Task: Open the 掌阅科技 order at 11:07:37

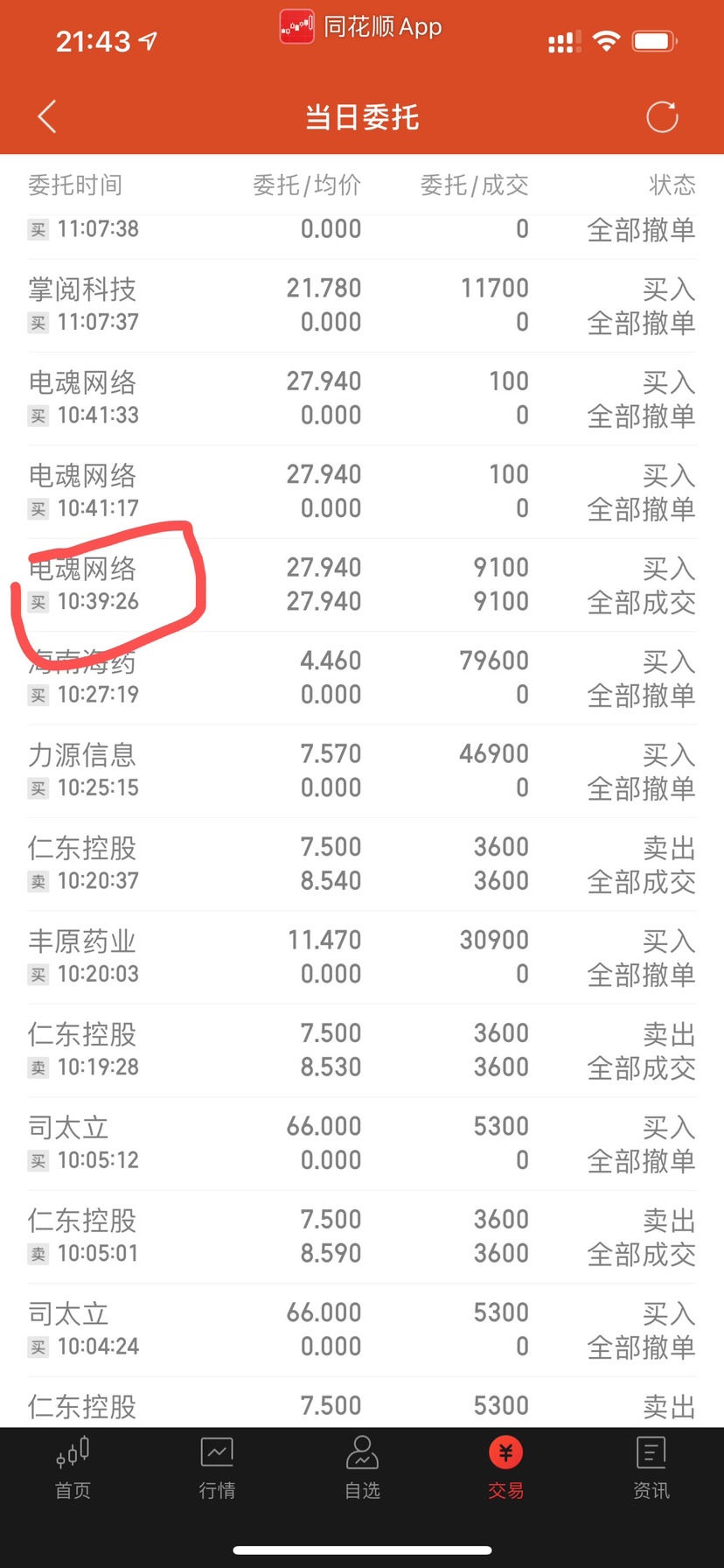Action: pyautogui.click(x=362, y=305)
